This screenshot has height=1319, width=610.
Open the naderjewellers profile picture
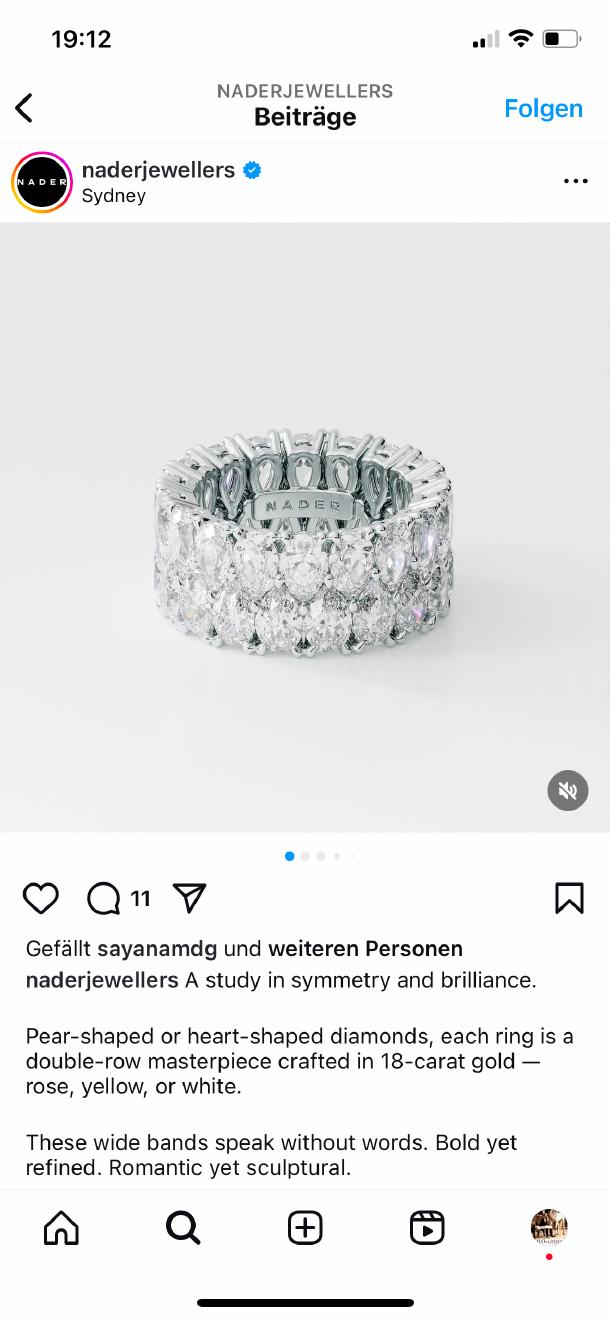coord(41,182)
